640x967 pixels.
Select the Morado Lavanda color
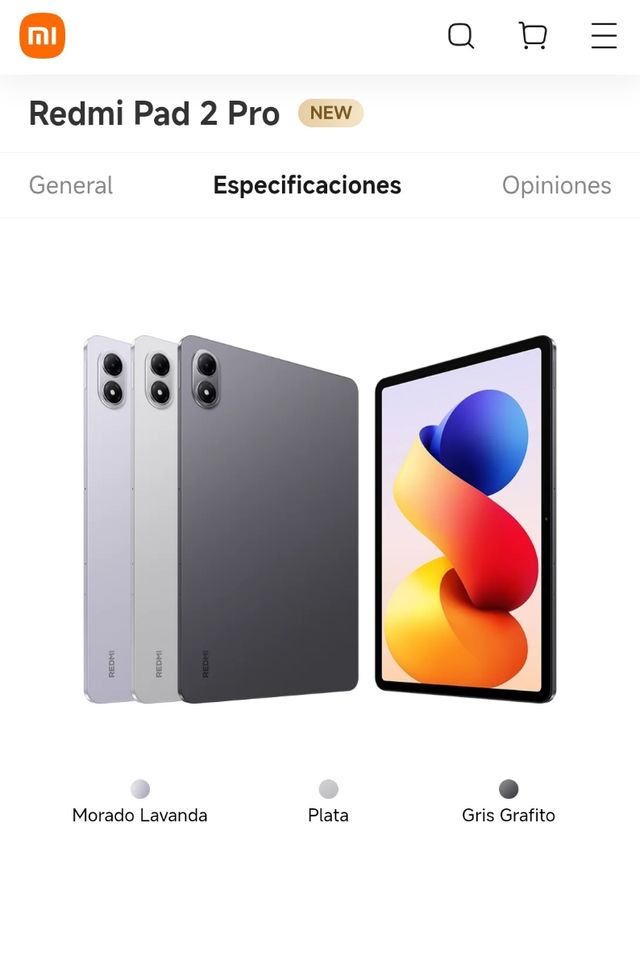click(x=140, y=790)
